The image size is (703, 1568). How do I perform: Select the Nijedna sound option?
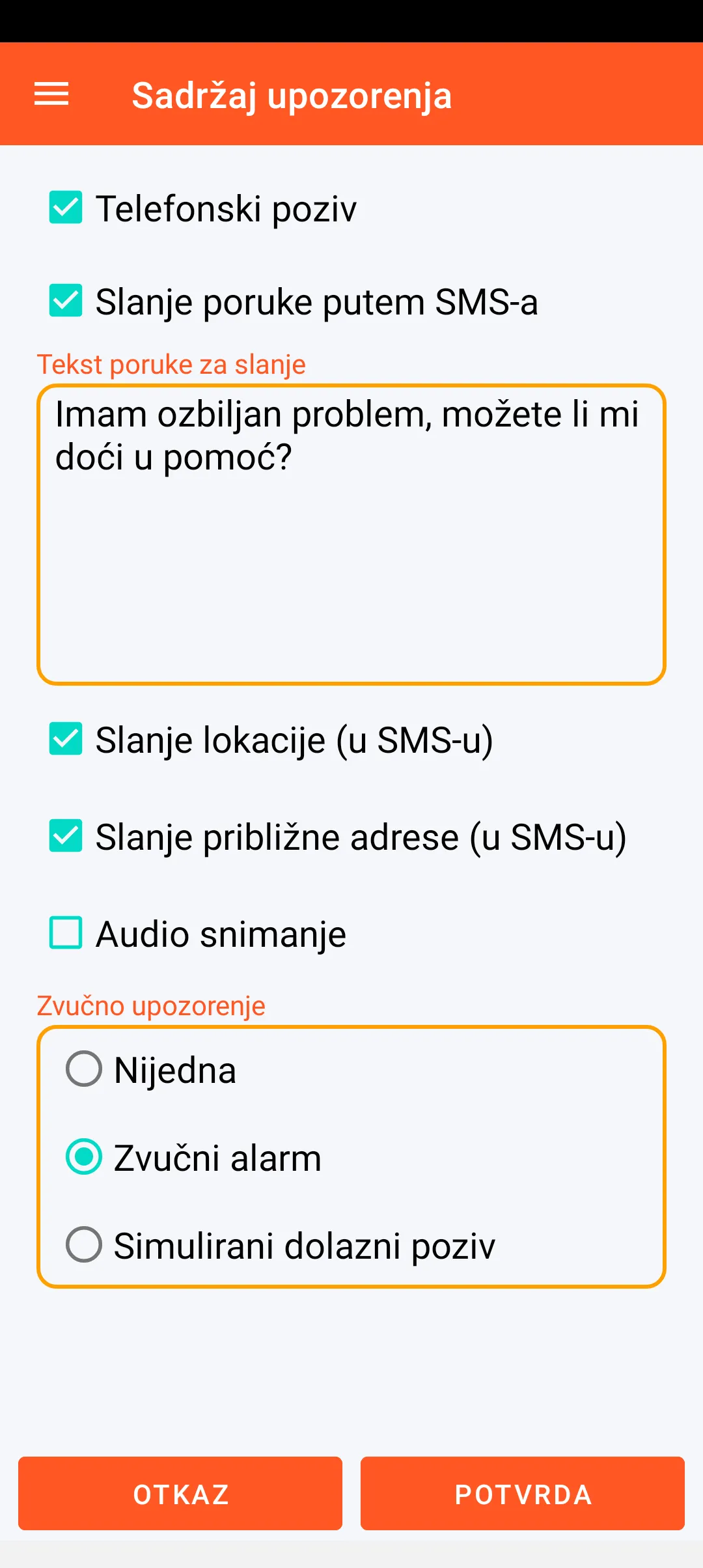click(x=84, y=1069)
